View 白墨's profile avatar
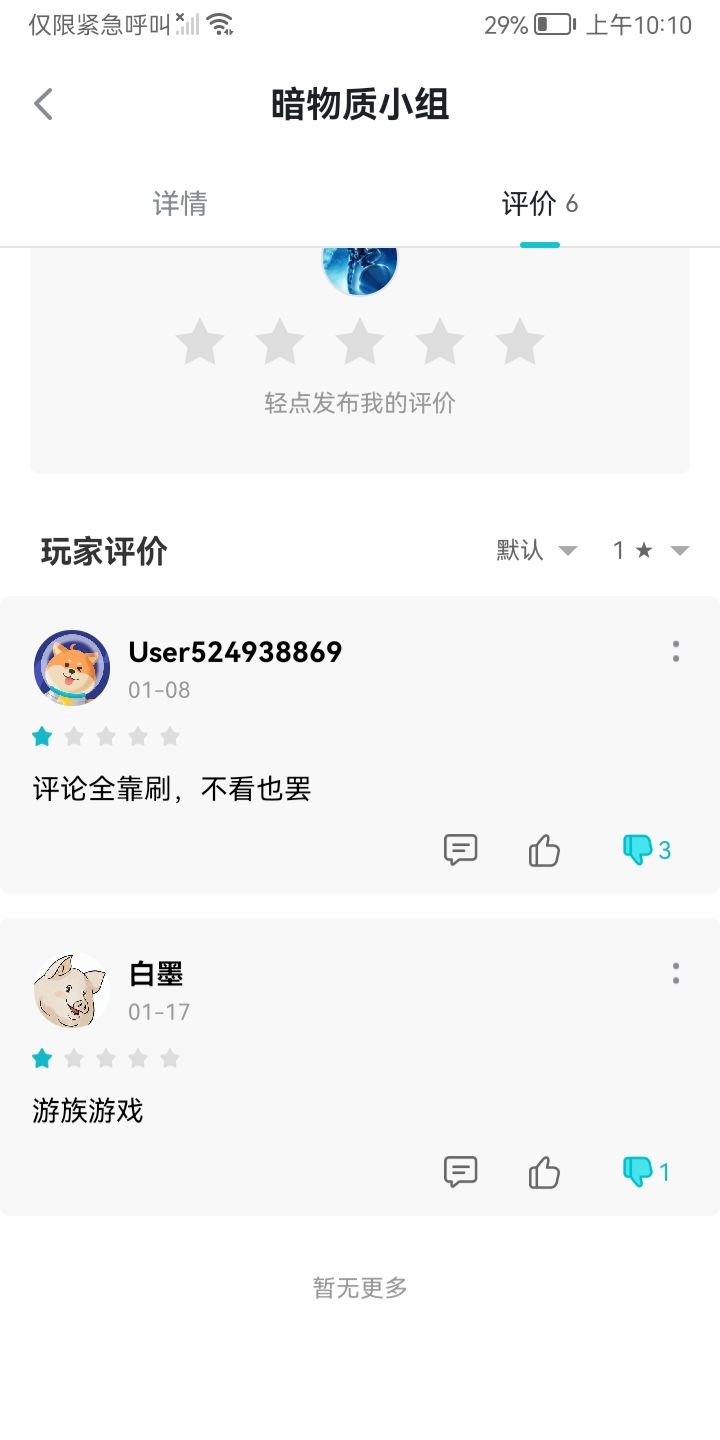This screenshot has height=1440, width=720. click(x=70, y=990)
